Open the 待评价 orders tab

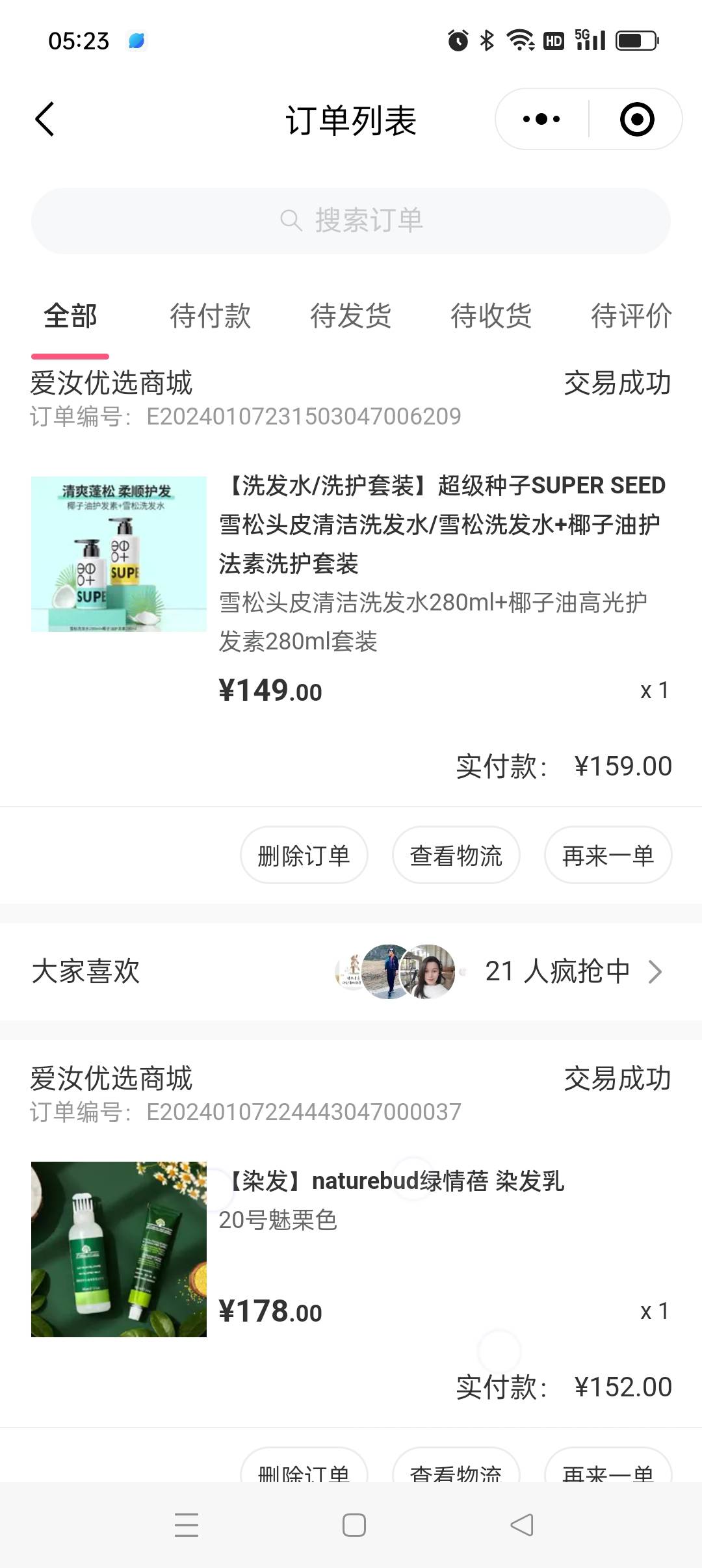click(x=630, y=317)
